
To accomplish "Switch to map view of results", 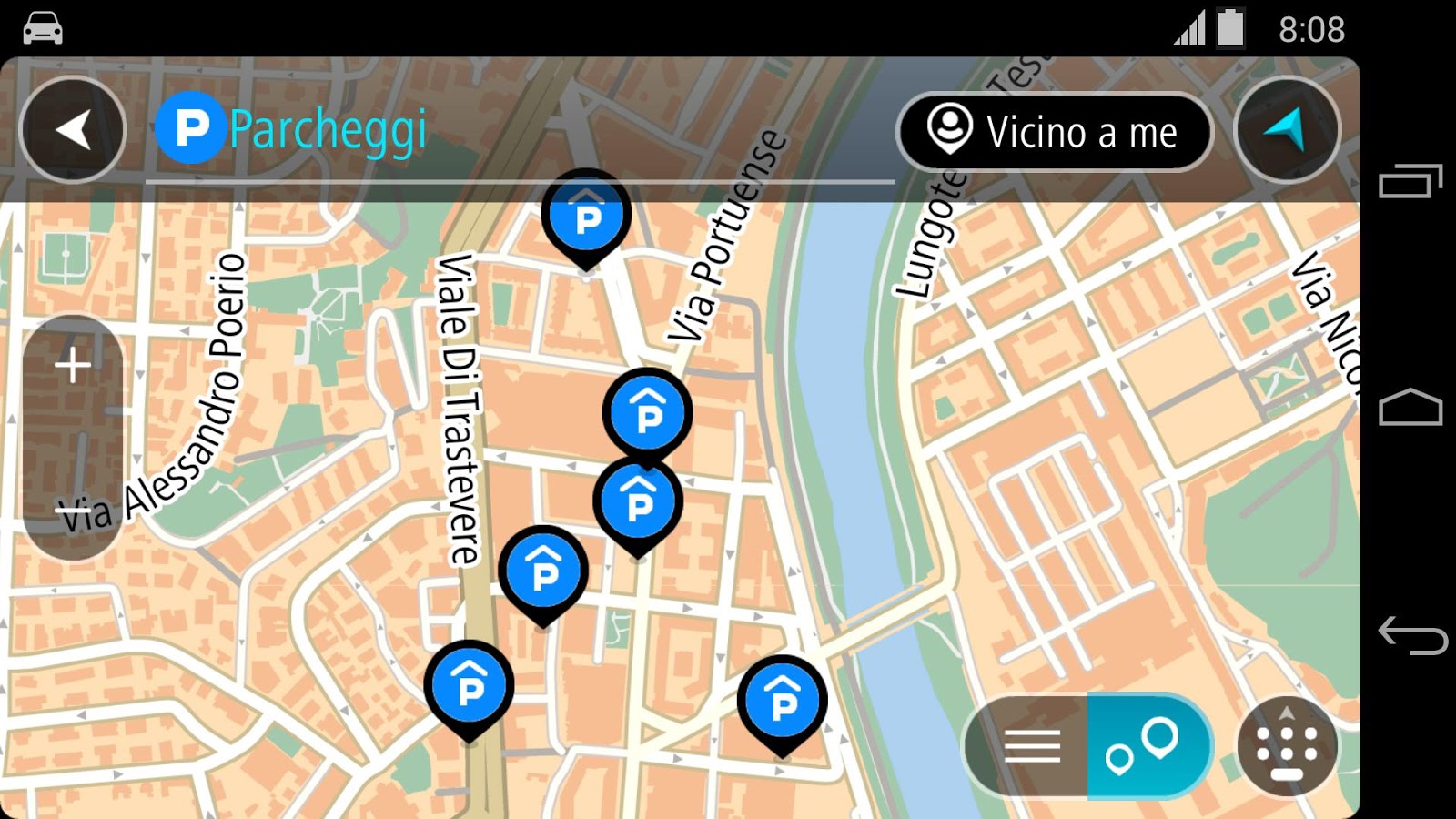I will click(1147, 746).
